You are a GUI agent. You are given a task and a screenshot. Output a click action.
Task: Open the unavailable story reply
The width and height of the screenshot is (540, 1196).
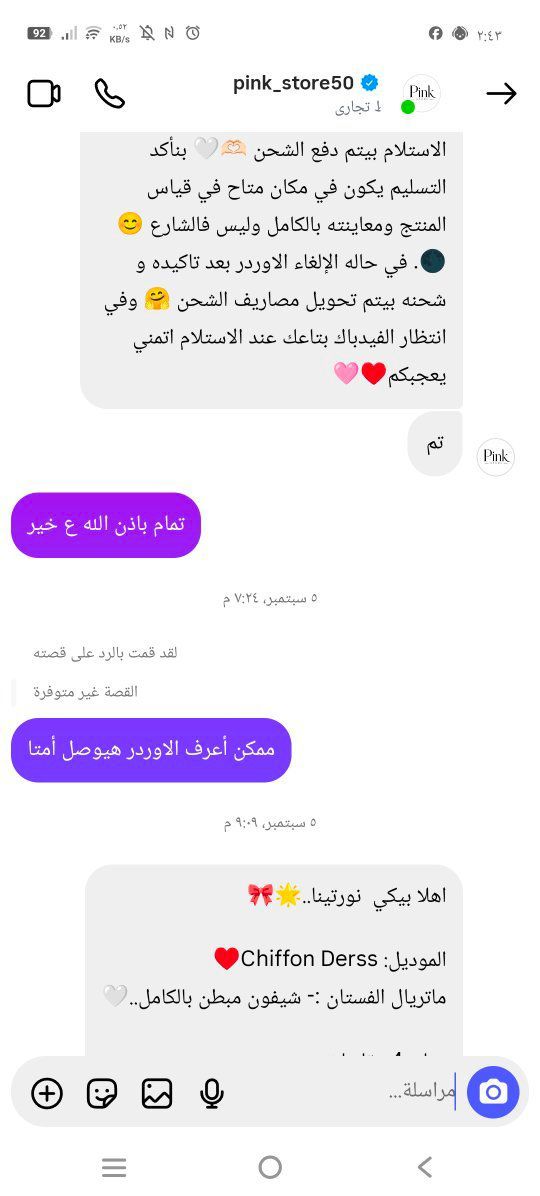coord(85,692)
